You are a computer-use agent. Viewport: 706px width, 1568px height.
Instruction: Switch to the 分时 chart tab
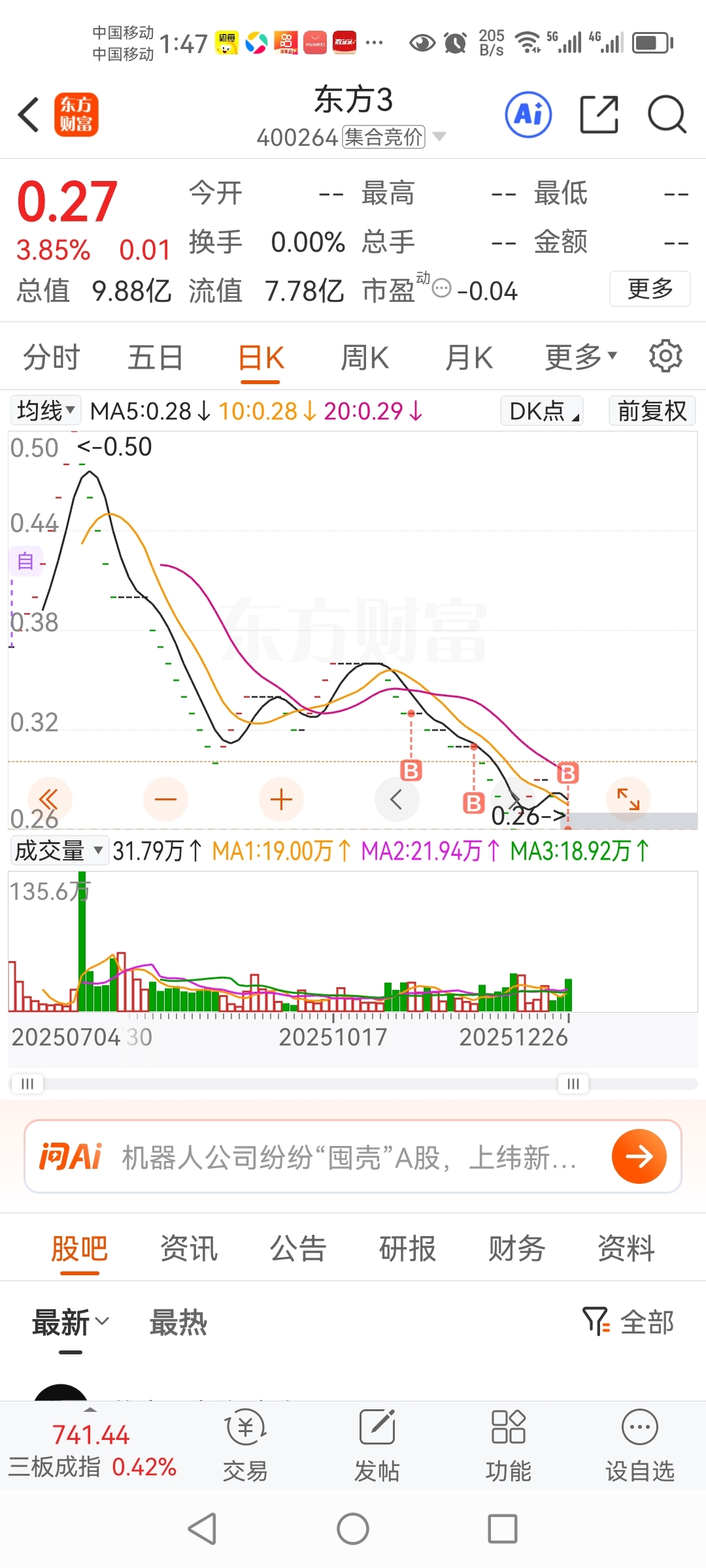tap(51, 358)
